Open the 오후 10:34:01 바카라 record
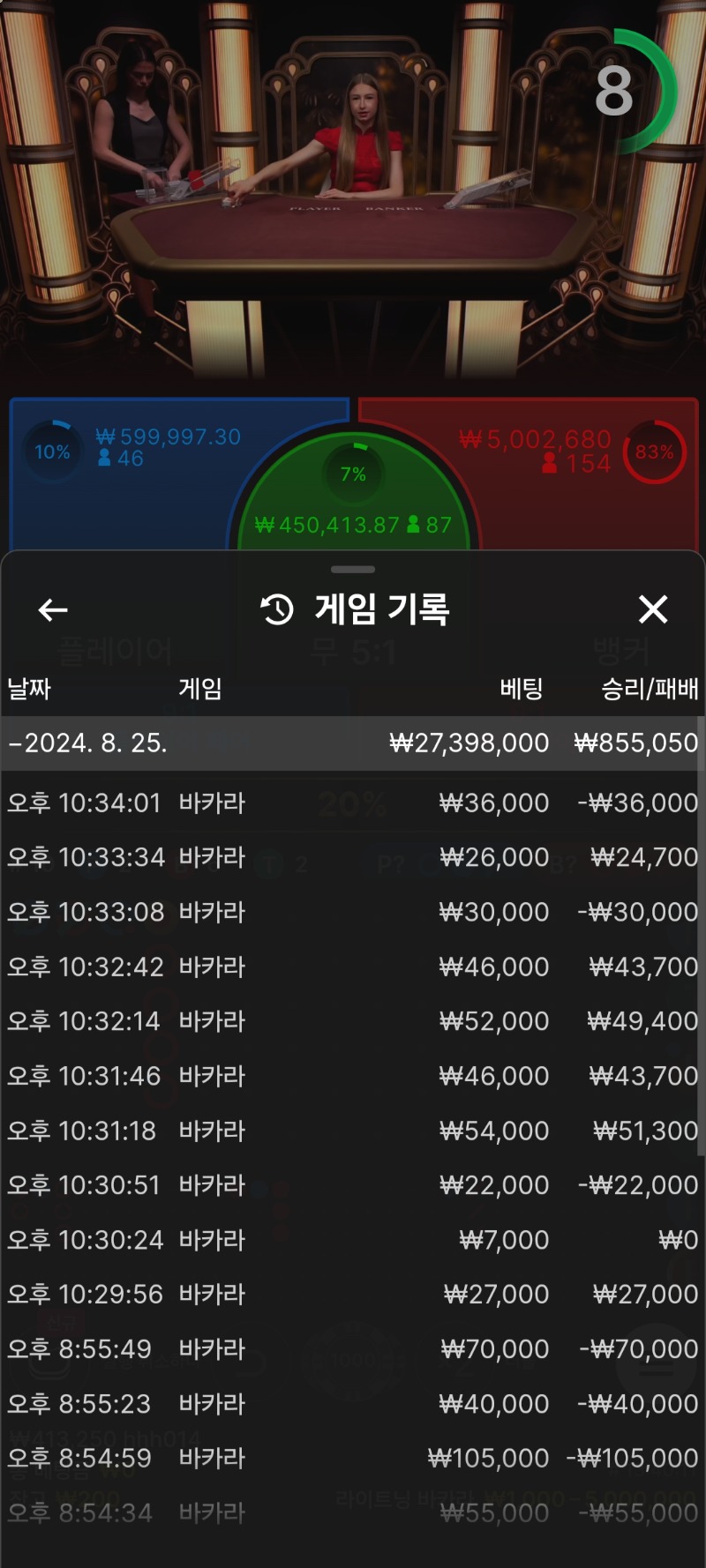Image resolution: width=706 pixels, height=1568 pixels. pyautogui.click(x=351, y=803)
